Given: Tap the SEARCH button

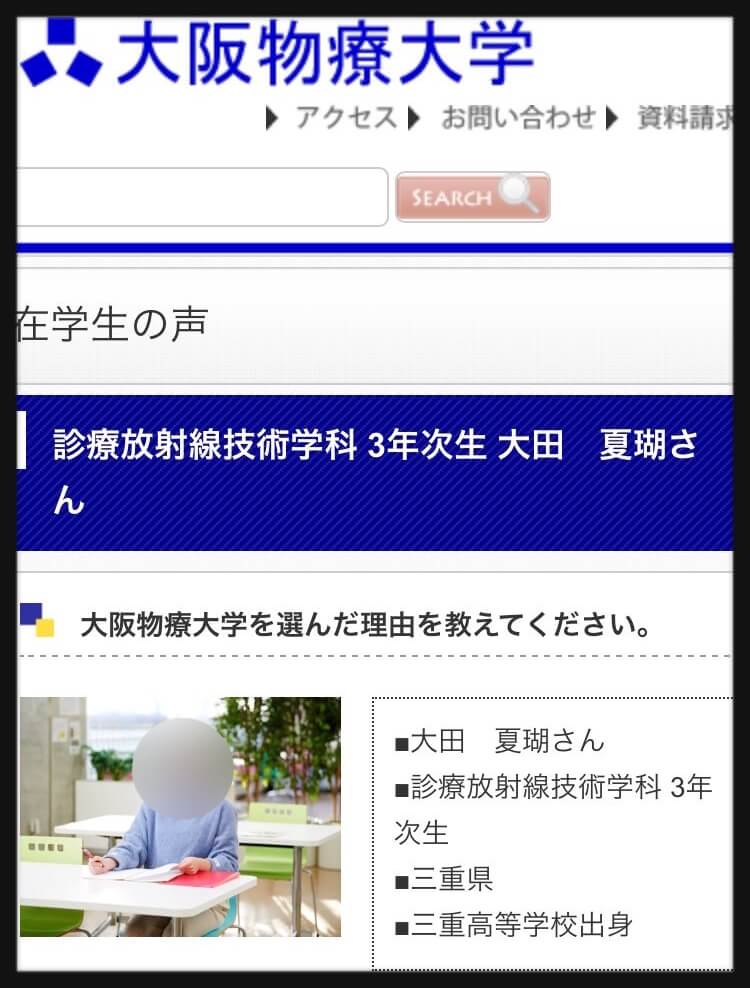Looking at the screenshot, I should coord(473,197).
